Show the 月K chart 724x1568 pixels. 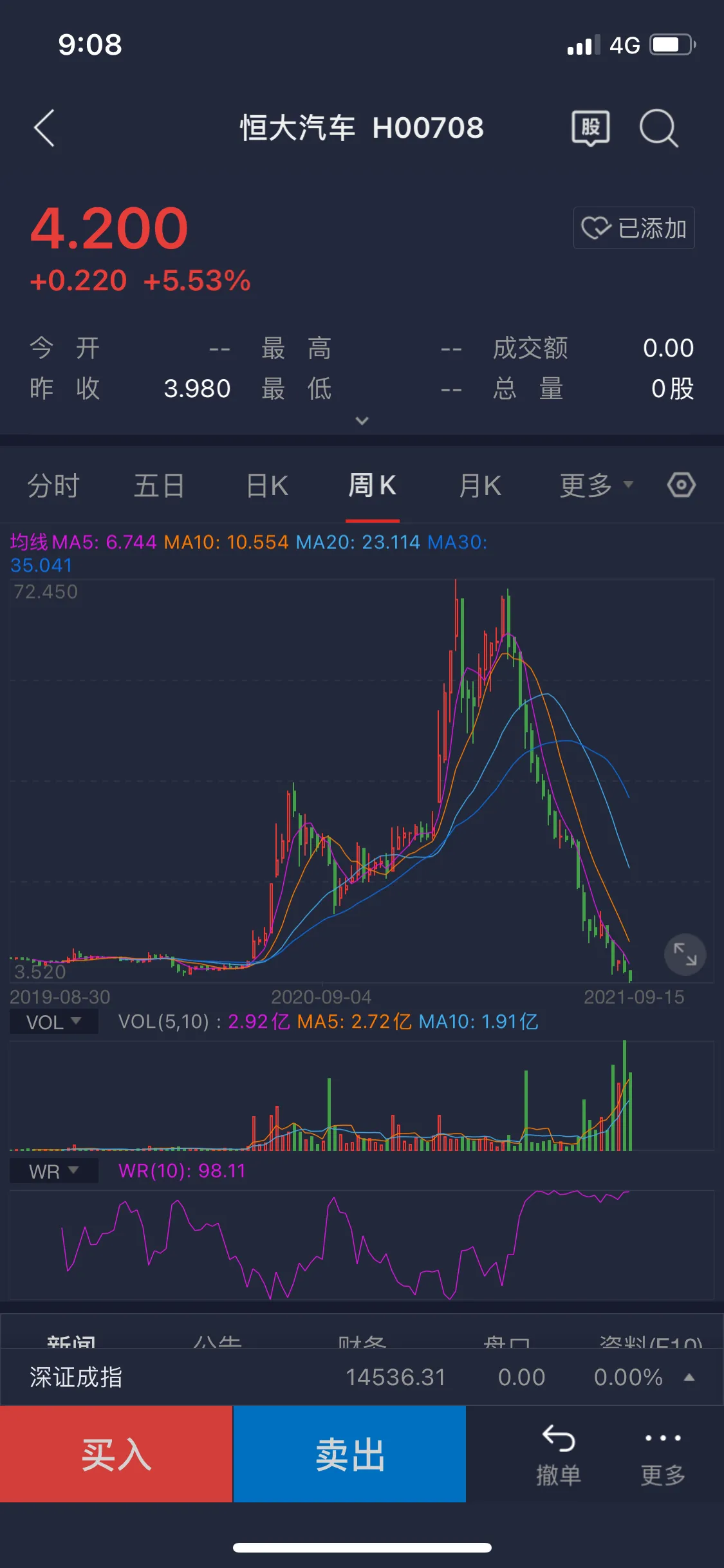point(479,486)
